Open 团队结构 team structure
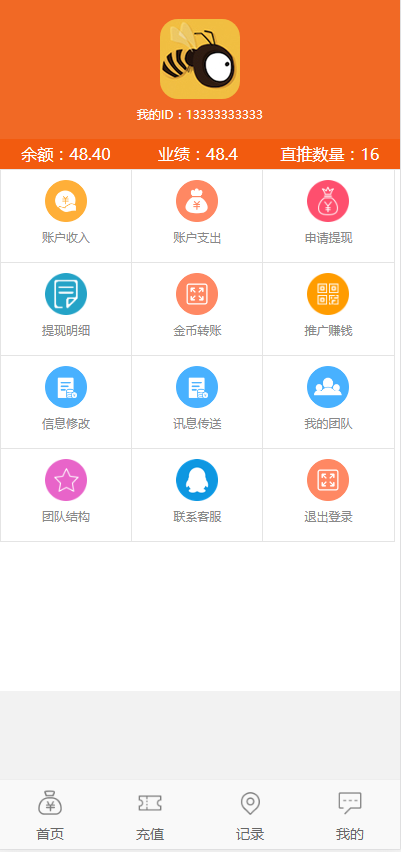401x852 pixels. pyautogui.click(x=66, y=494)
